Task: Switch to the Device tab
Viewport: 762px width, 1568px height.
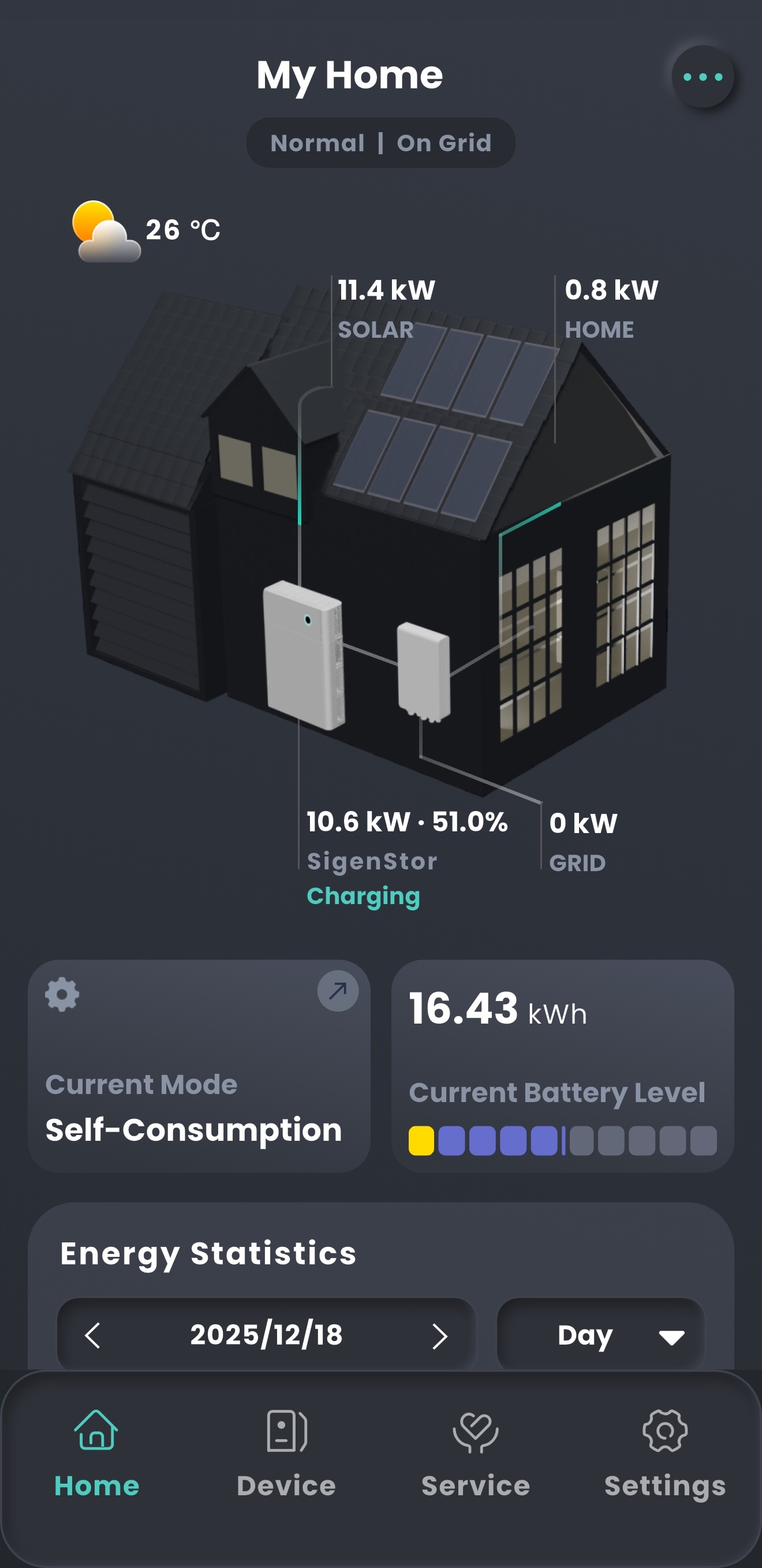Action: (x=286, y=1454)
